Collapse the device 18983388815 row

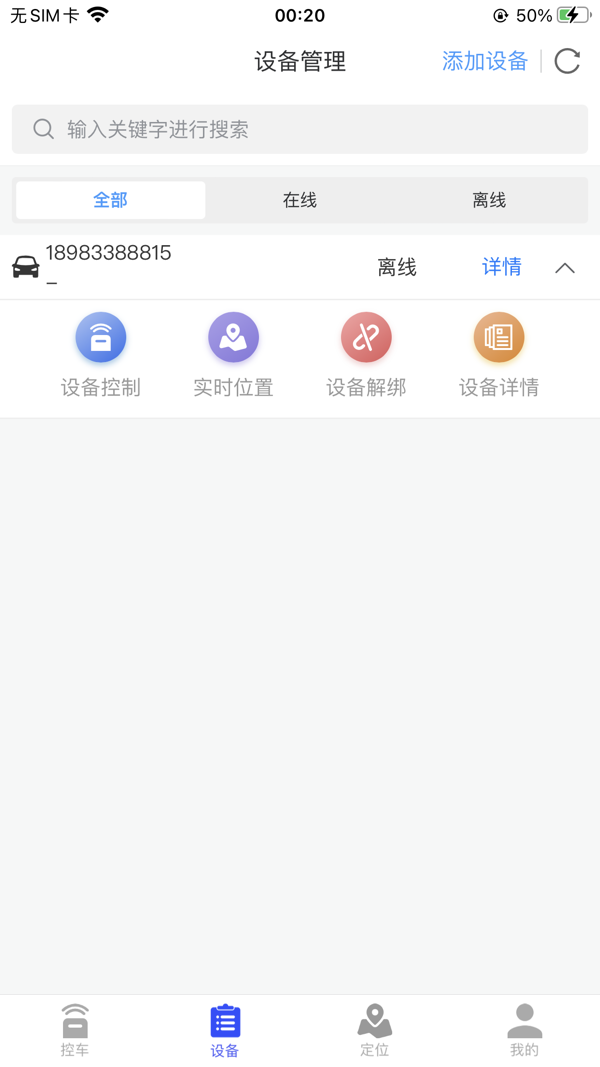coord(565,268)
